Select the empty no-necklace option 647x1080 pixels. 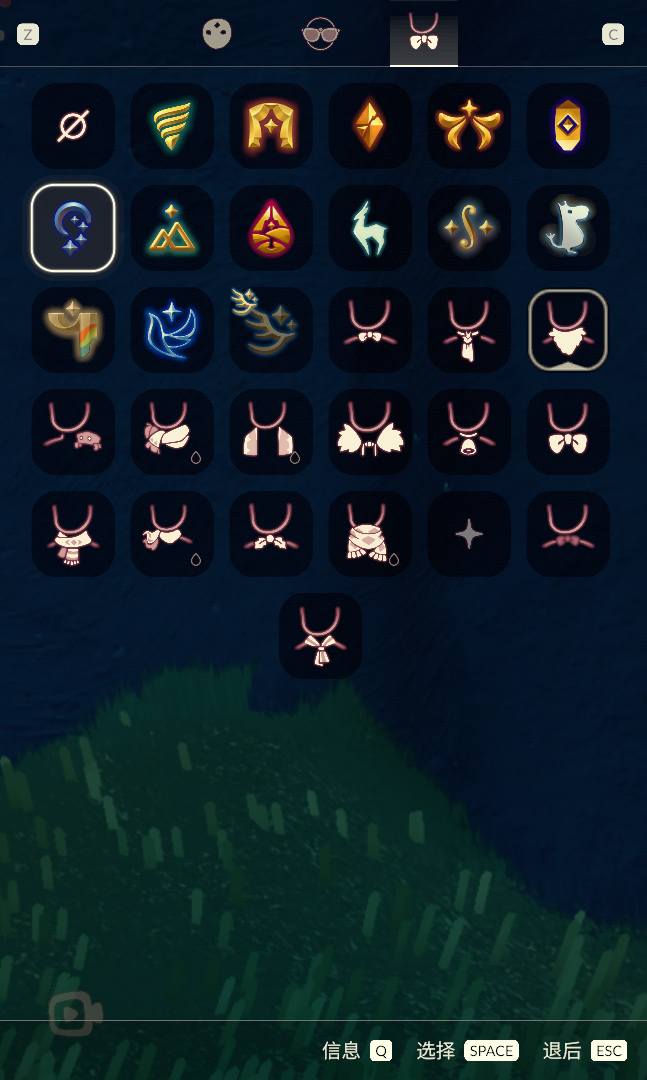pos(73,126)
